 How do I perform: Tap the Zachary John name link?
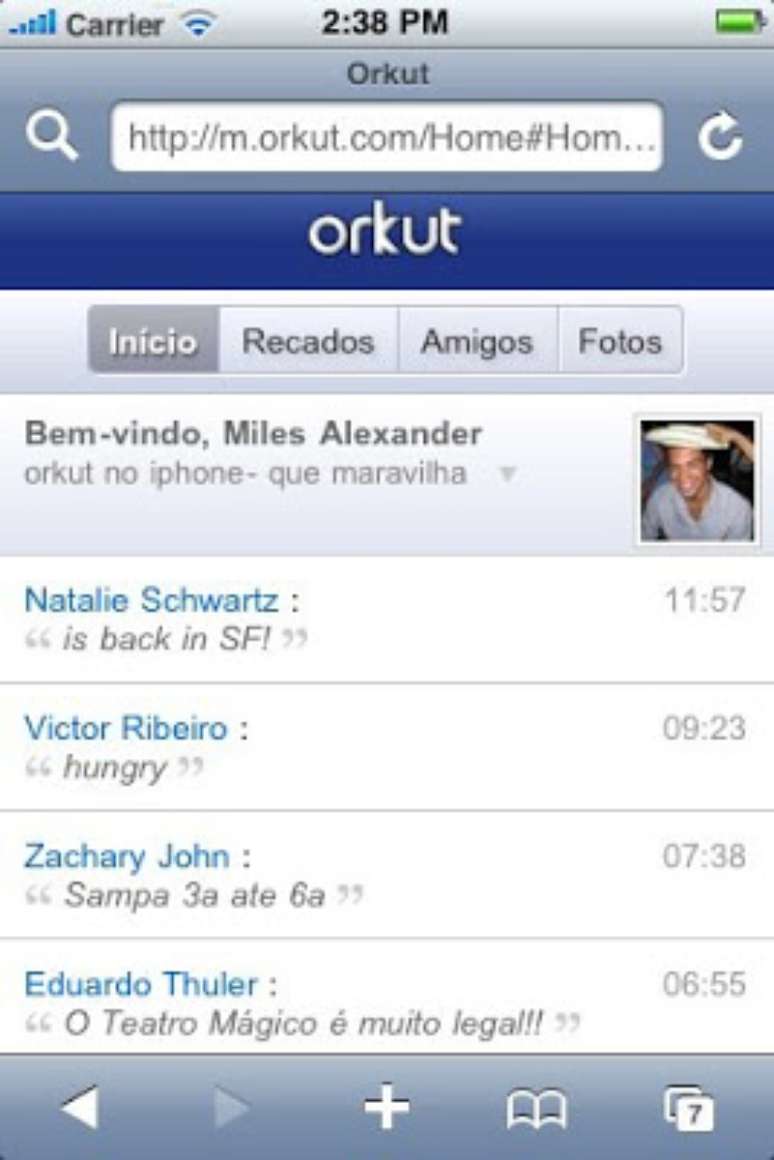click(x=127, y=856)
